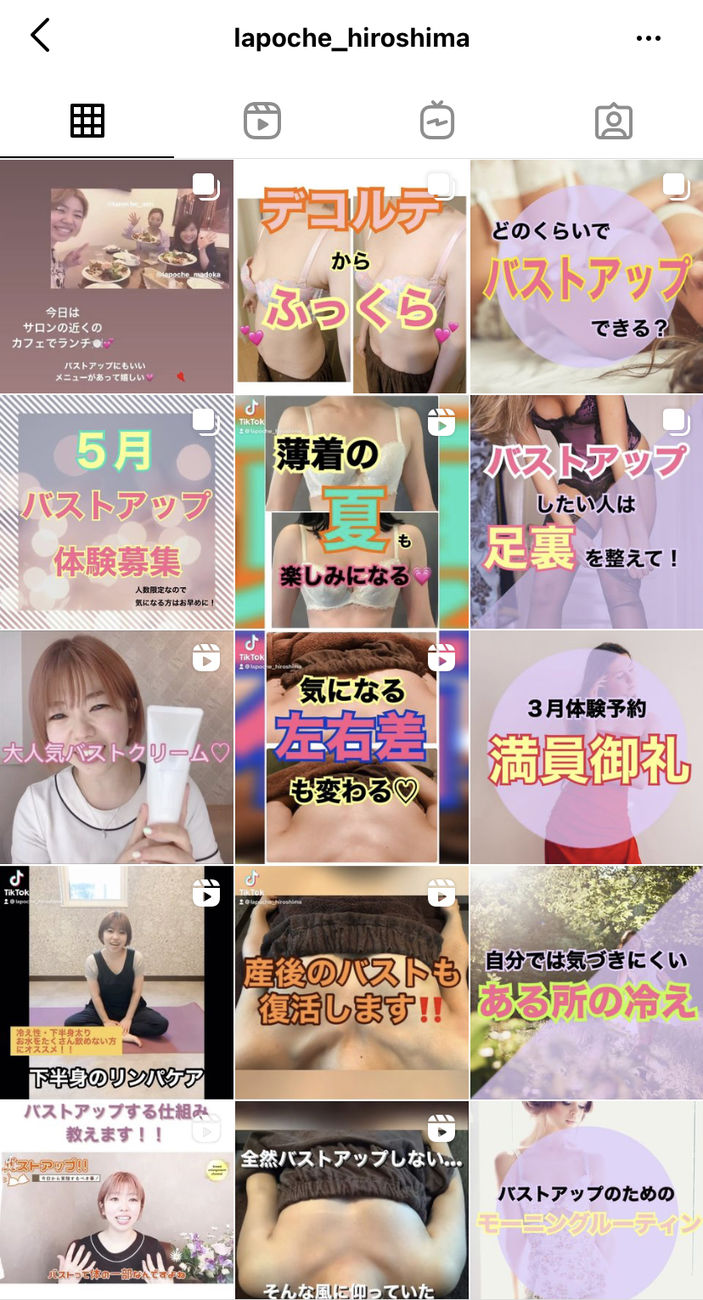
Task: Switch to the posts grid tab
Action: 87,121
